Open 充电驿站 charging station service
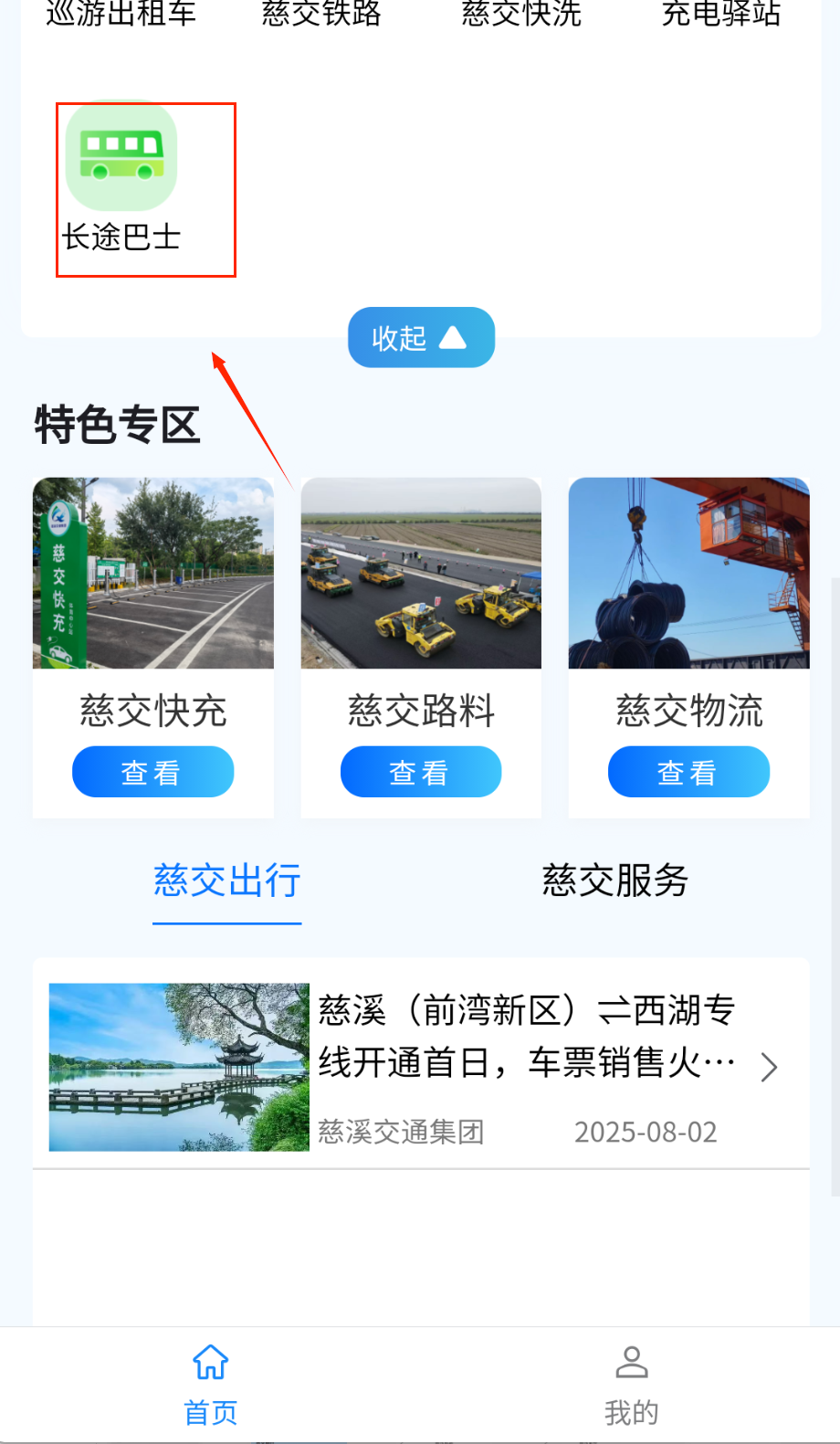This screenshot has width=840, height=1444. 720,13
